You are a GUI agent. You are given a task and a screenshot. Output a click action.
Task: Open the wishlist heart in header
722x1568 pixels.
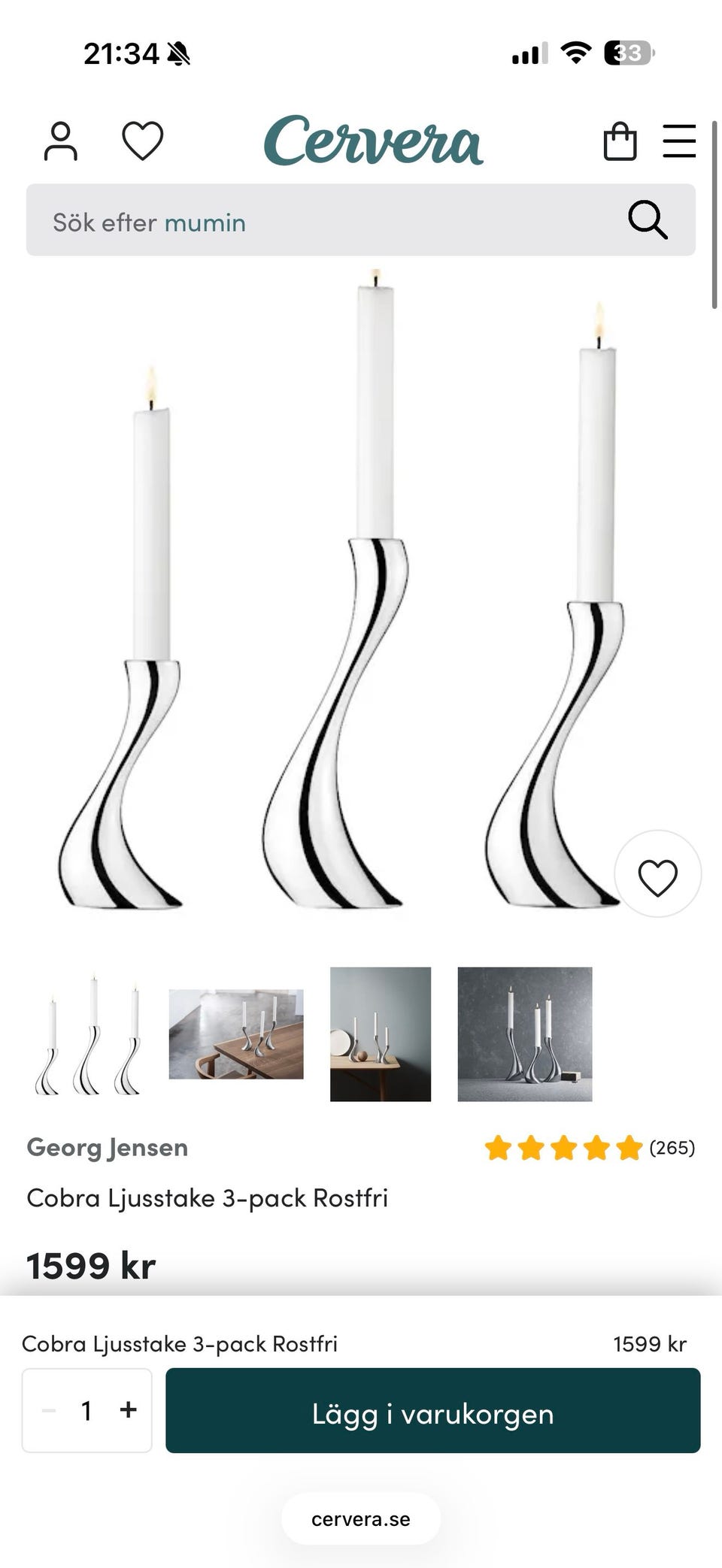pyautogui.click(x=143, y=141)
